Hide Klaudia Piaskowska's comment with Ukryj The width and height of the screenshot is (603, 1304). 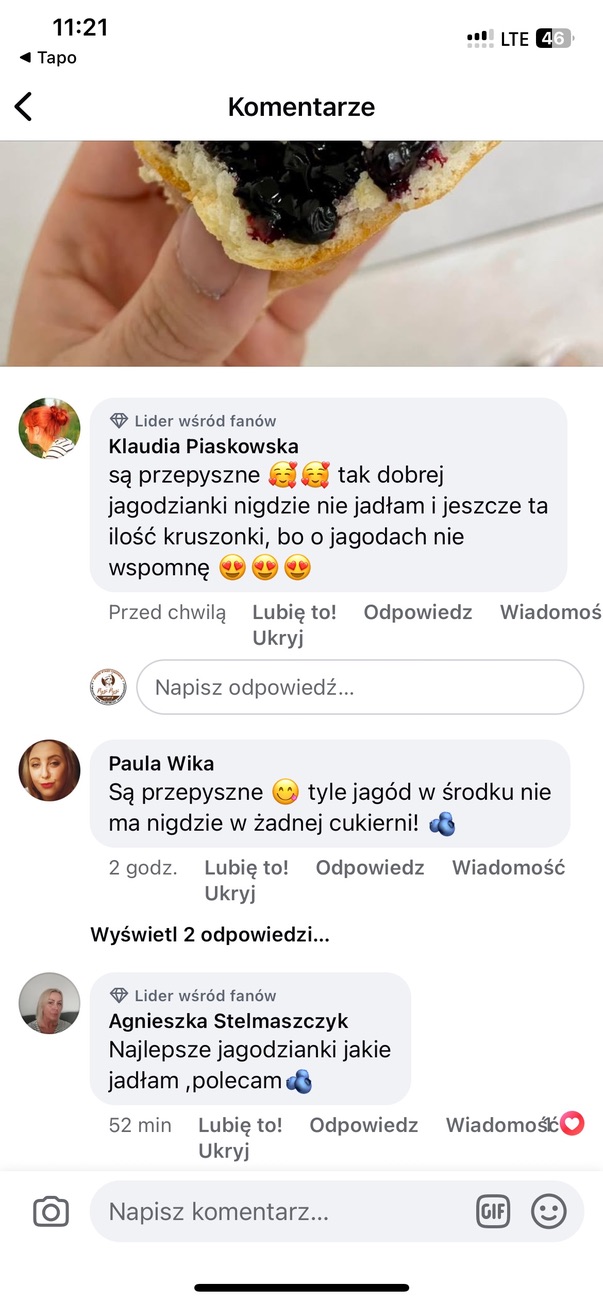[x=277, y=638]
